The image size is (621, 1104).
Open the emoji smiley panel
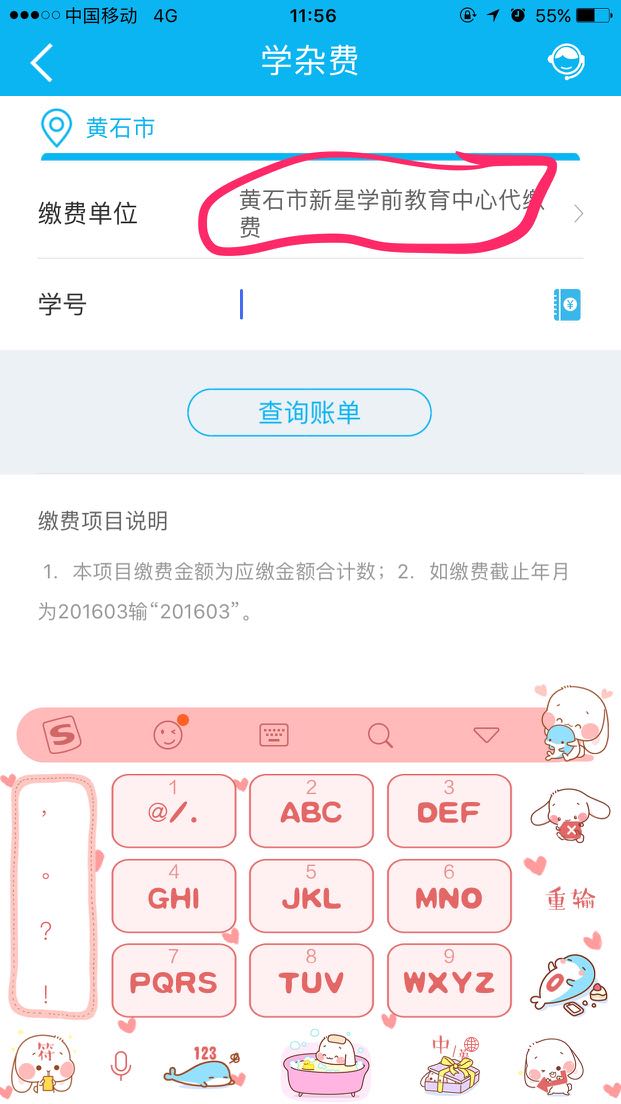169,734
